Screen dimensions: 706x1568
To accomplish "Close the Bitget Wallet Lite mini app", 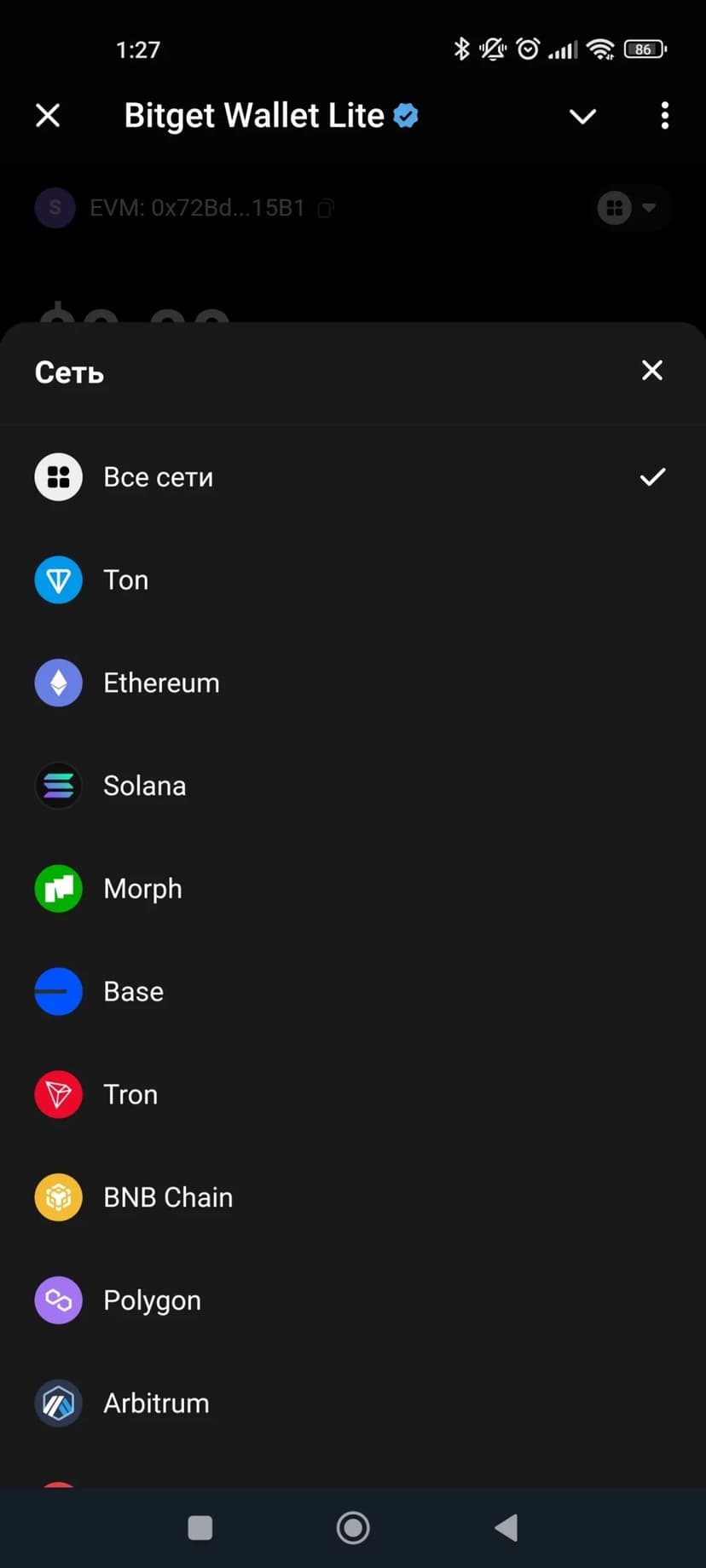I will pyautogui.click(x=48, y=115).
